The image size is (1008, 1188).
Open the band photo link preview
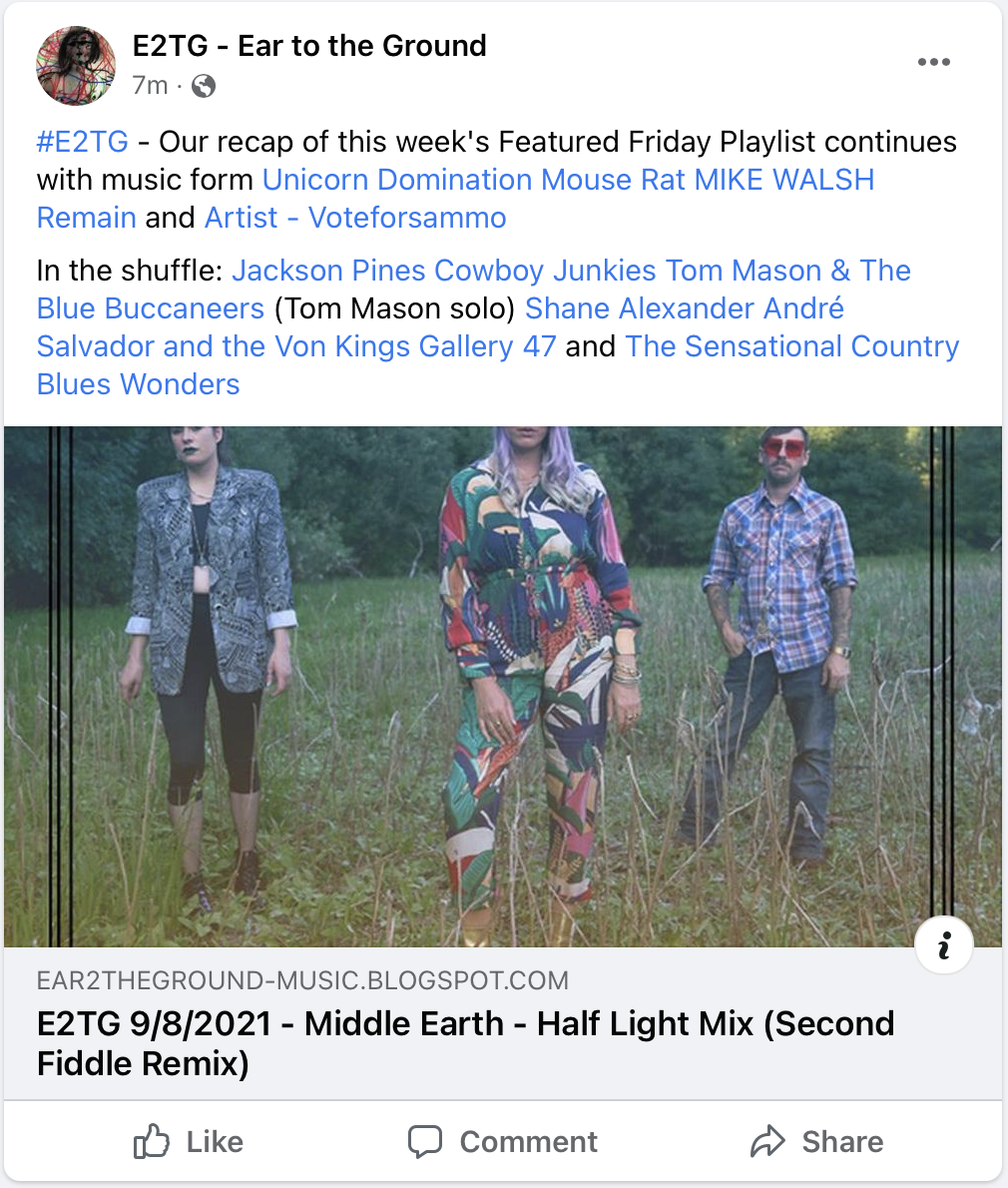click(x=503, y=686)
